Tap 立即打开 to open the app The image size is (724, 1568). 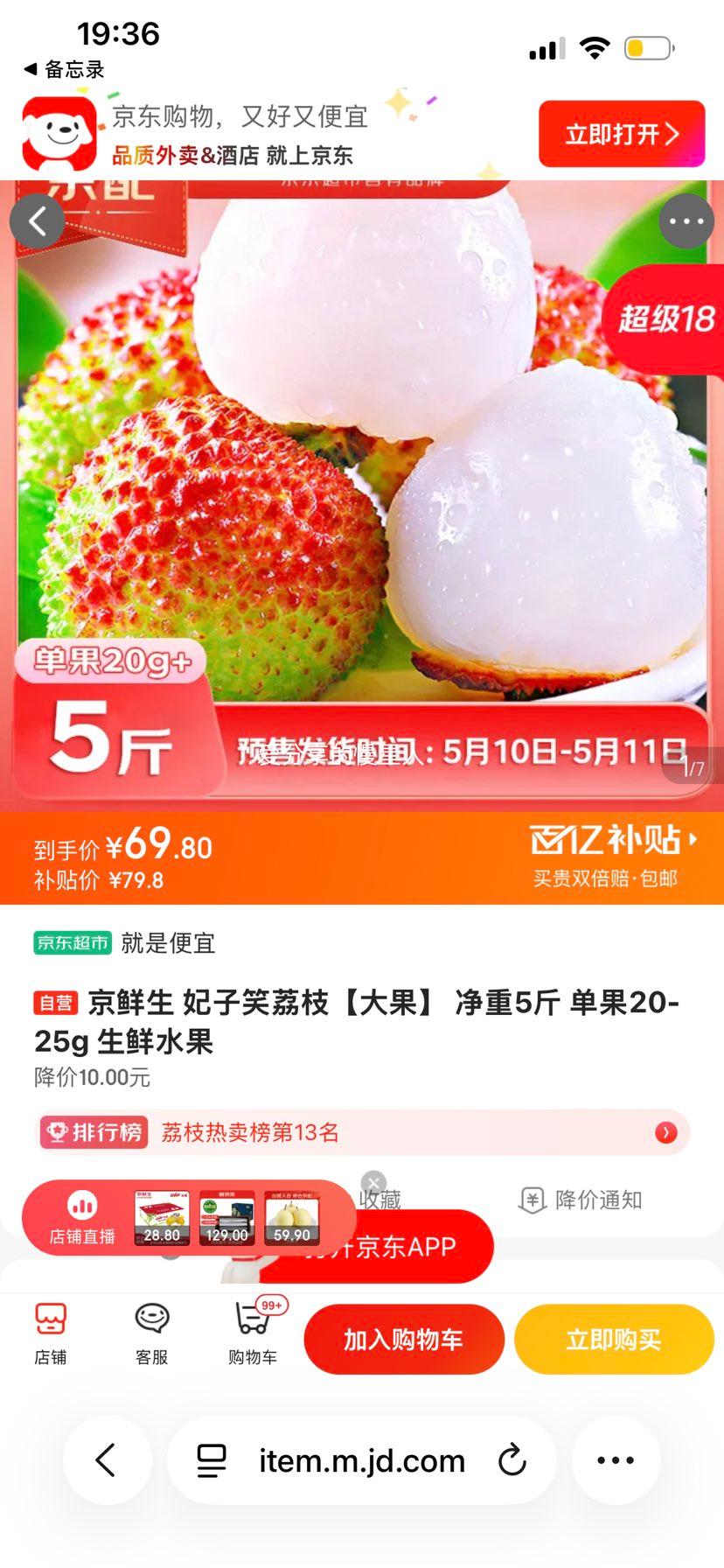(x=622, y=133)
